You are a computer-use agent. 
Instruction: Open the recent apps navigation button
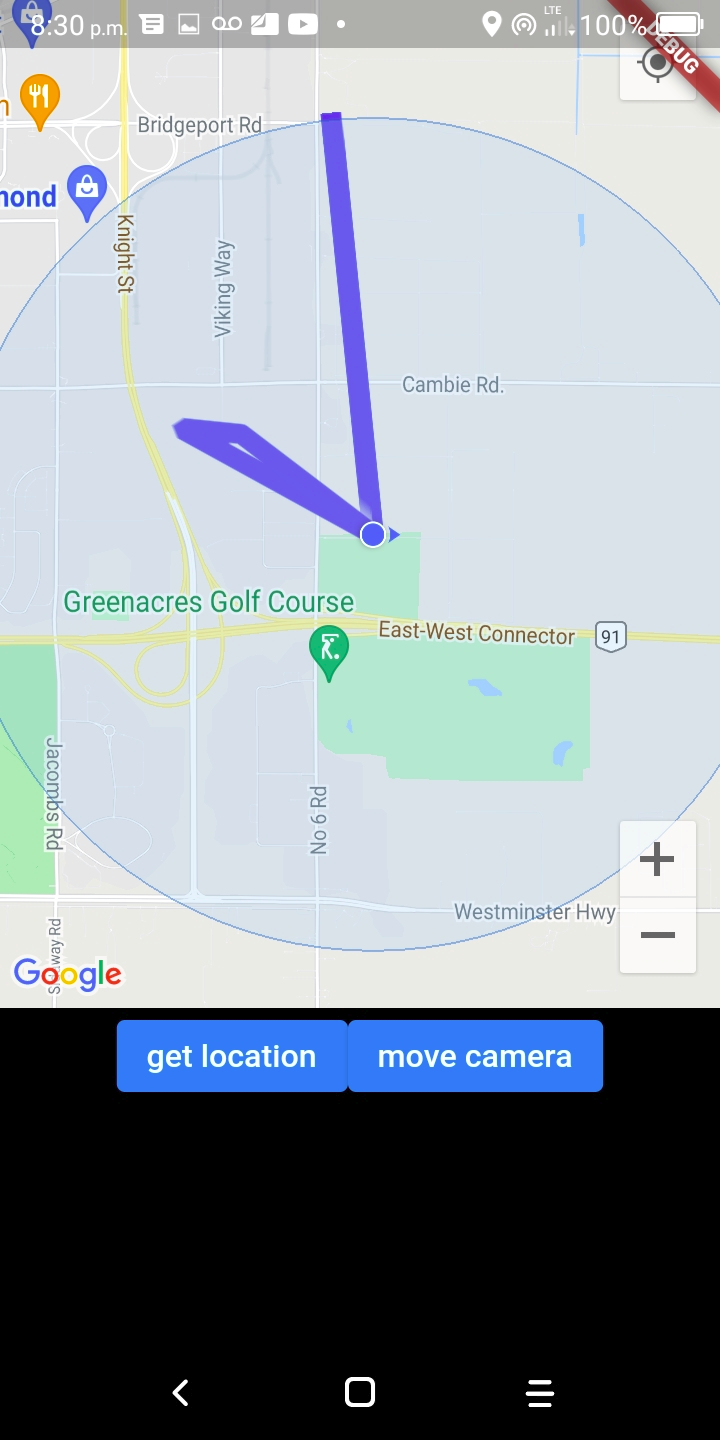[540, 1392]
